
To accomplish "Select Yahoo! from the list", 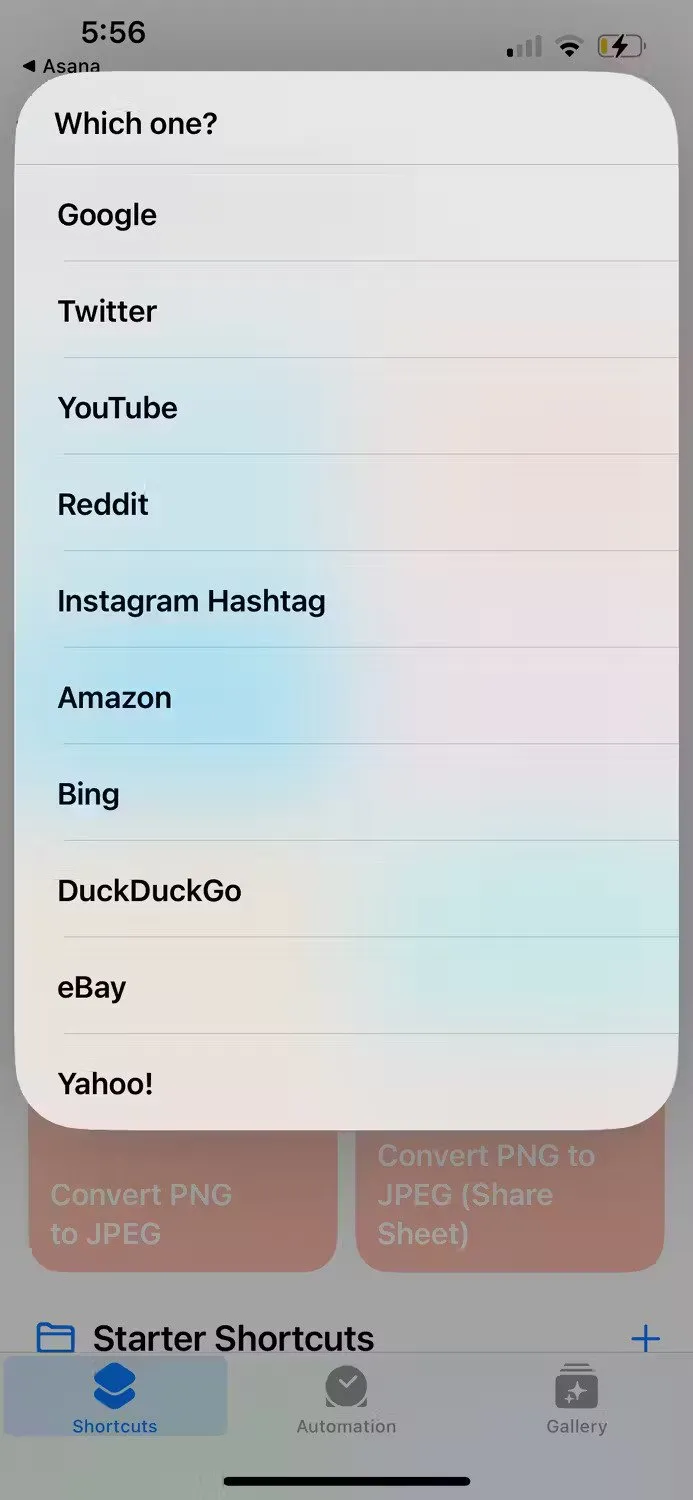I will pyautogui.click(x=105, y=1083).
